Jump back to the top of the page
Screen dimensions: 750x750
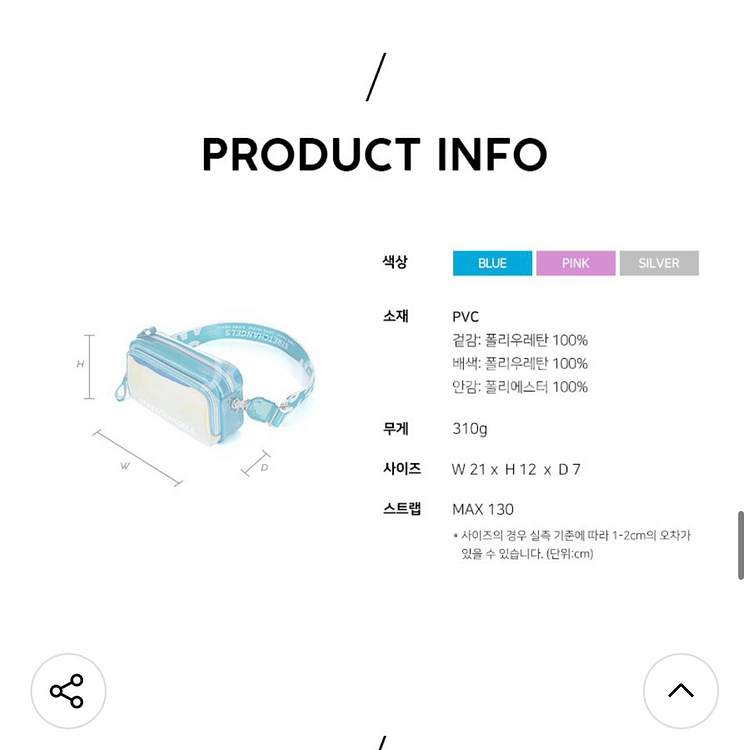(681, 691)
